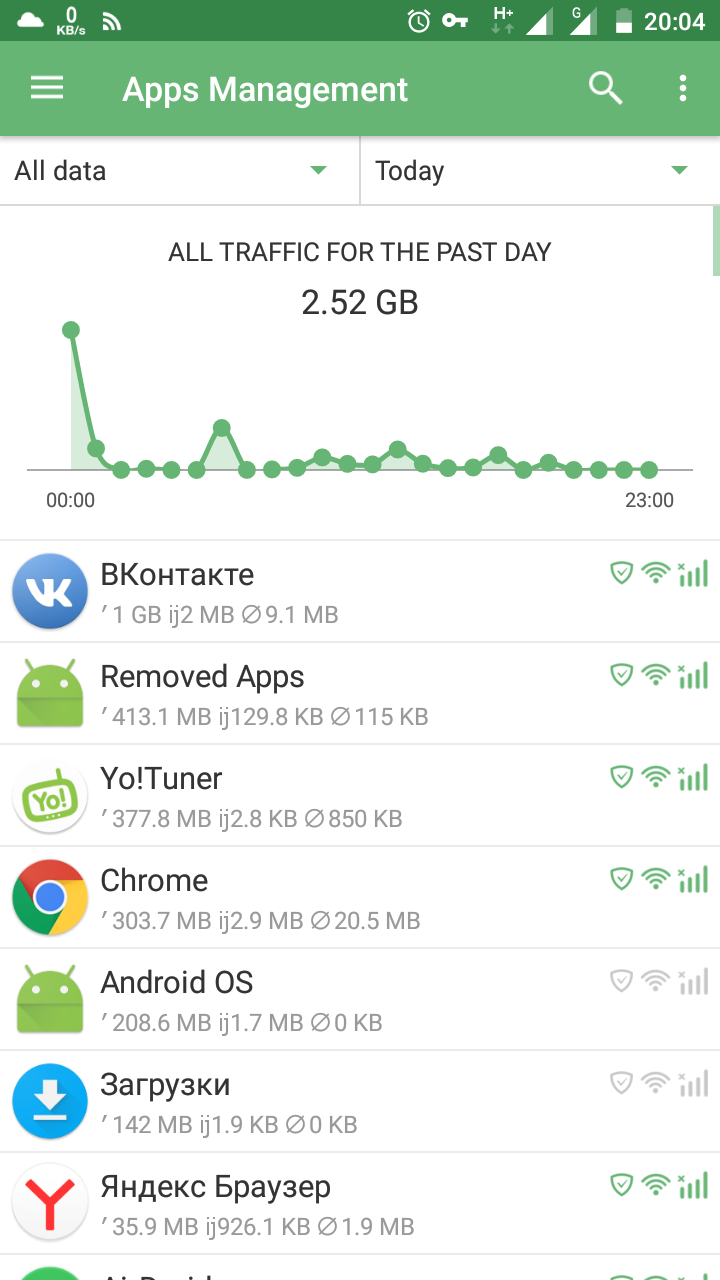The width and height of the screenshot is (720, 1280).
Task: Toggle the firewall shield for ВКонтакте
Action: (x=622, y=572)
